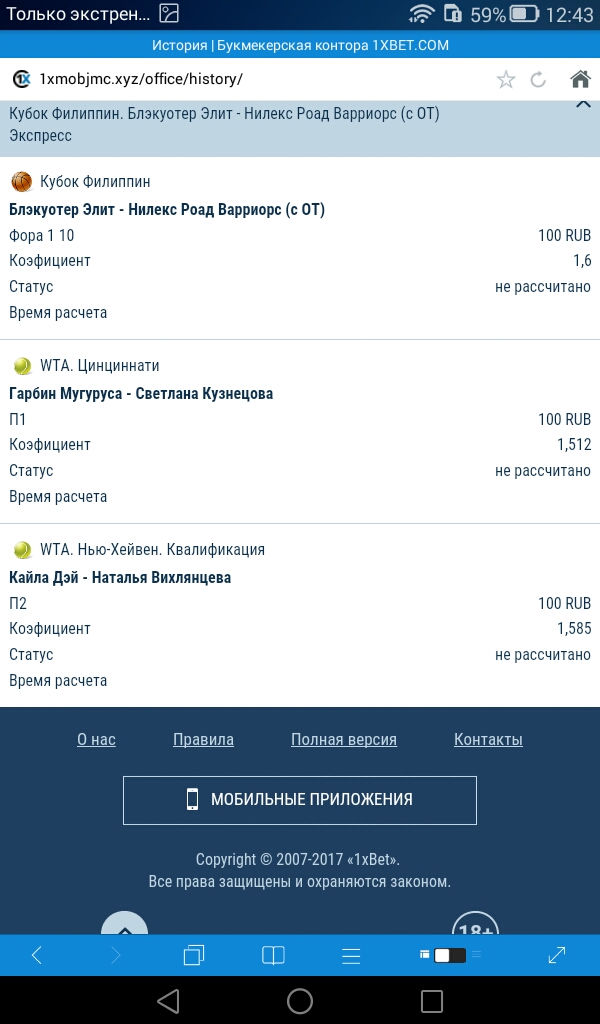This screenshot has width=600, height=1024.
Task: Go to the browser home page
Action: [x=579, y=80]
